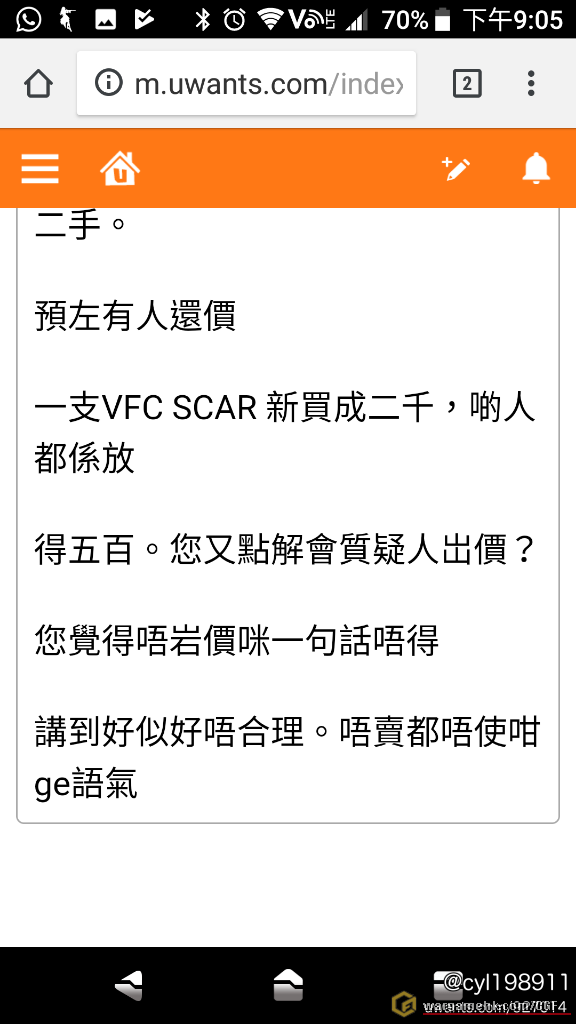Image resolution: width=576 pixels, height=1024 pixels.
Task: Tap the system home button
Action: [x=288, y=985]
